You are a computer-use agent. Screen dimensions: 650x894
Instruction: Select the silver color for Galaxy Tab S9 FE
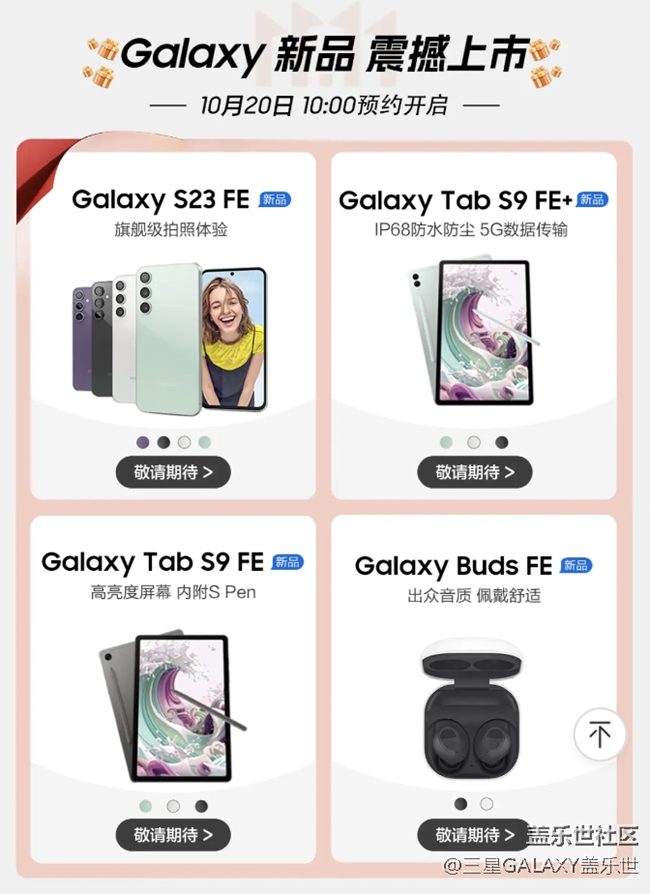(173, 805)
